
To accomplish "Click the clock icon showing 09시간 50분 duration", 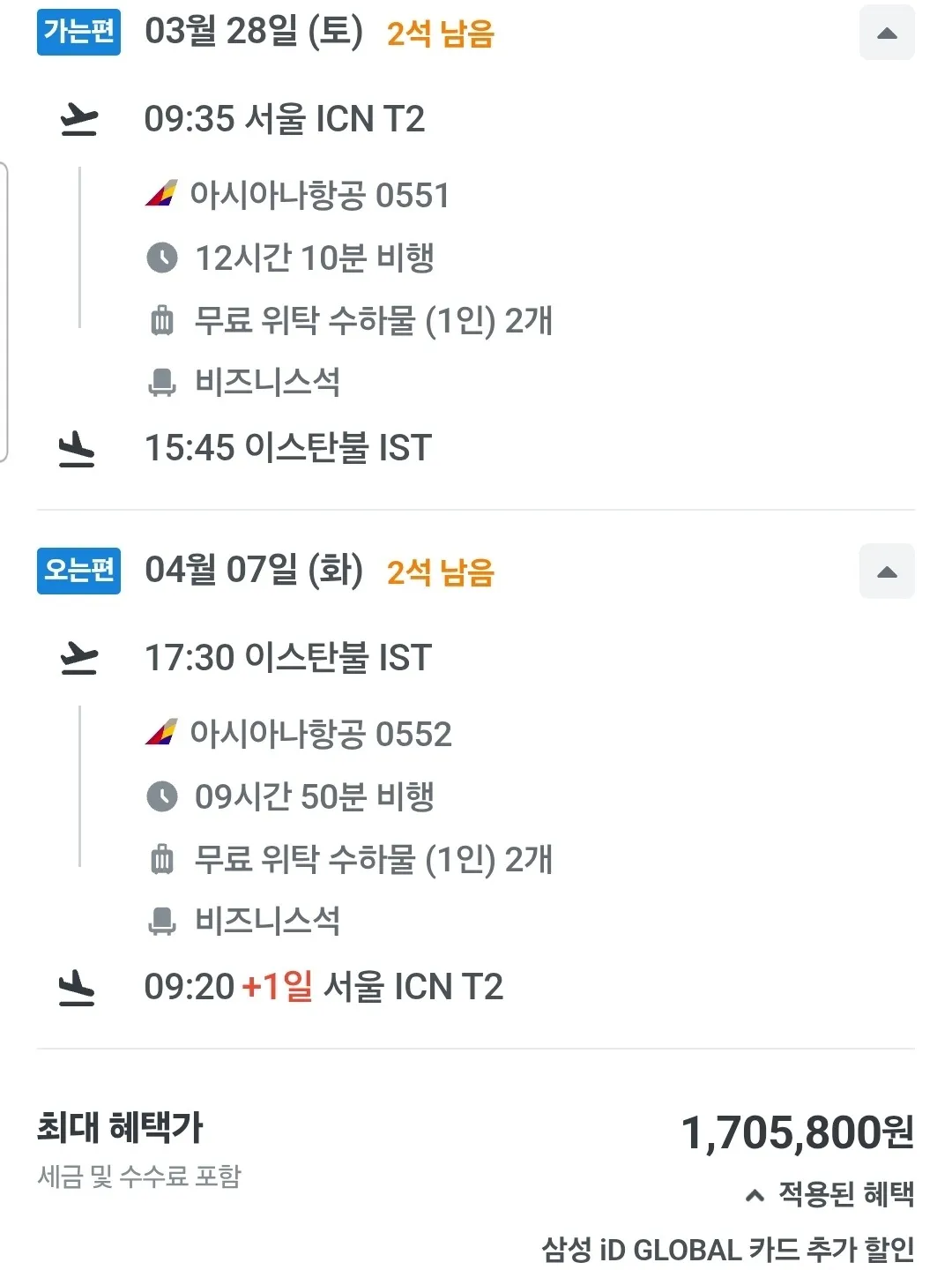I will [x=161, y=796].
